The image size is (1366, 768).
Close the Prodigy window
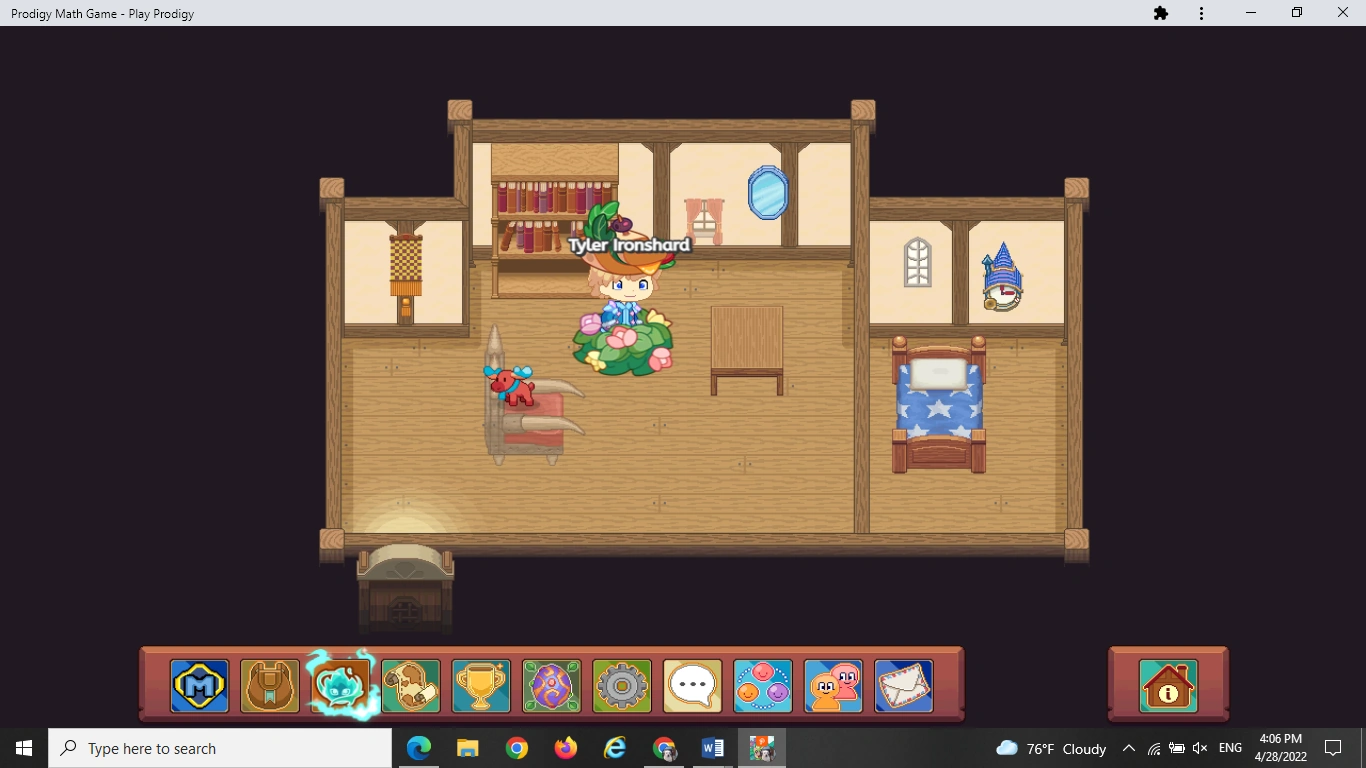click(x=1343, y=13)
